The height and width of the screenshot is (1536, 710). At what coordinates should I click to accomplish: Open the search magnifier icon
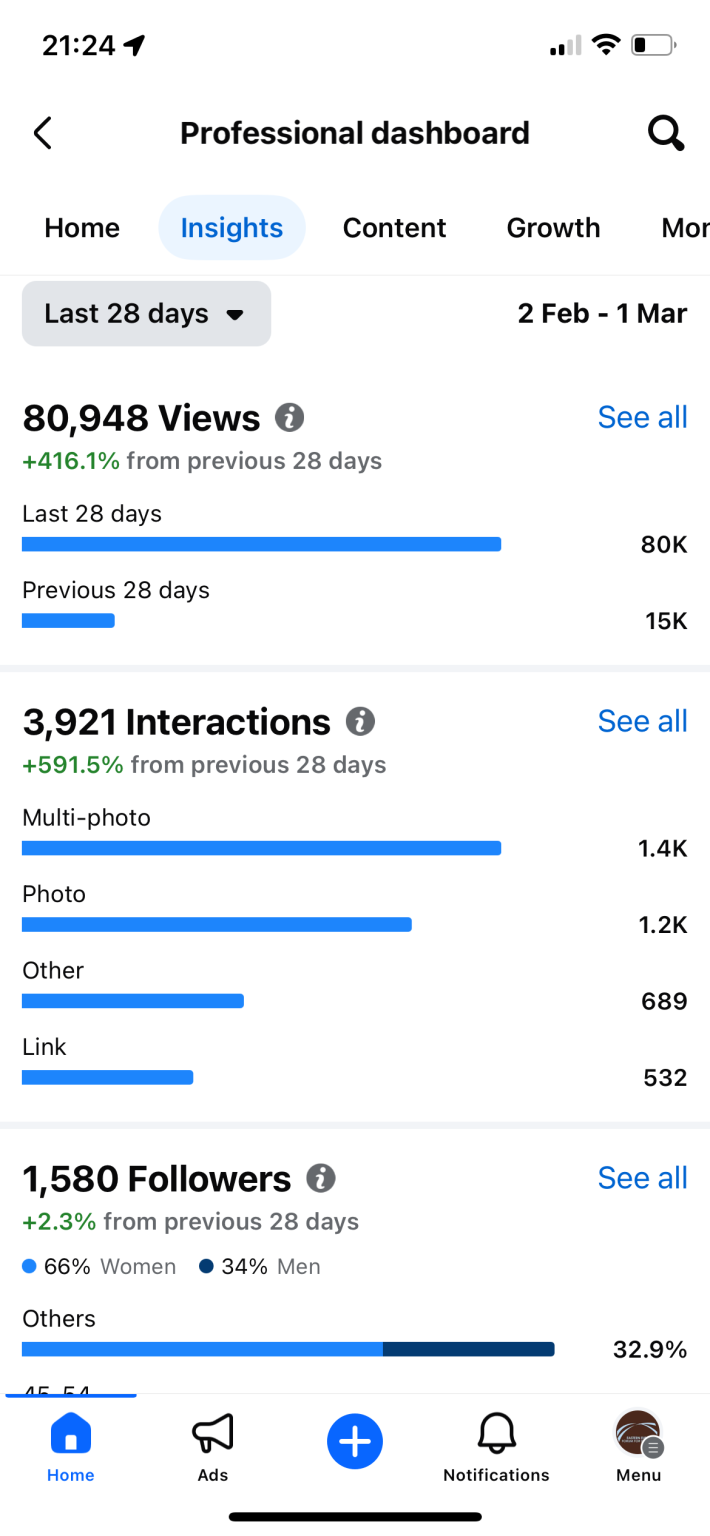666,133
